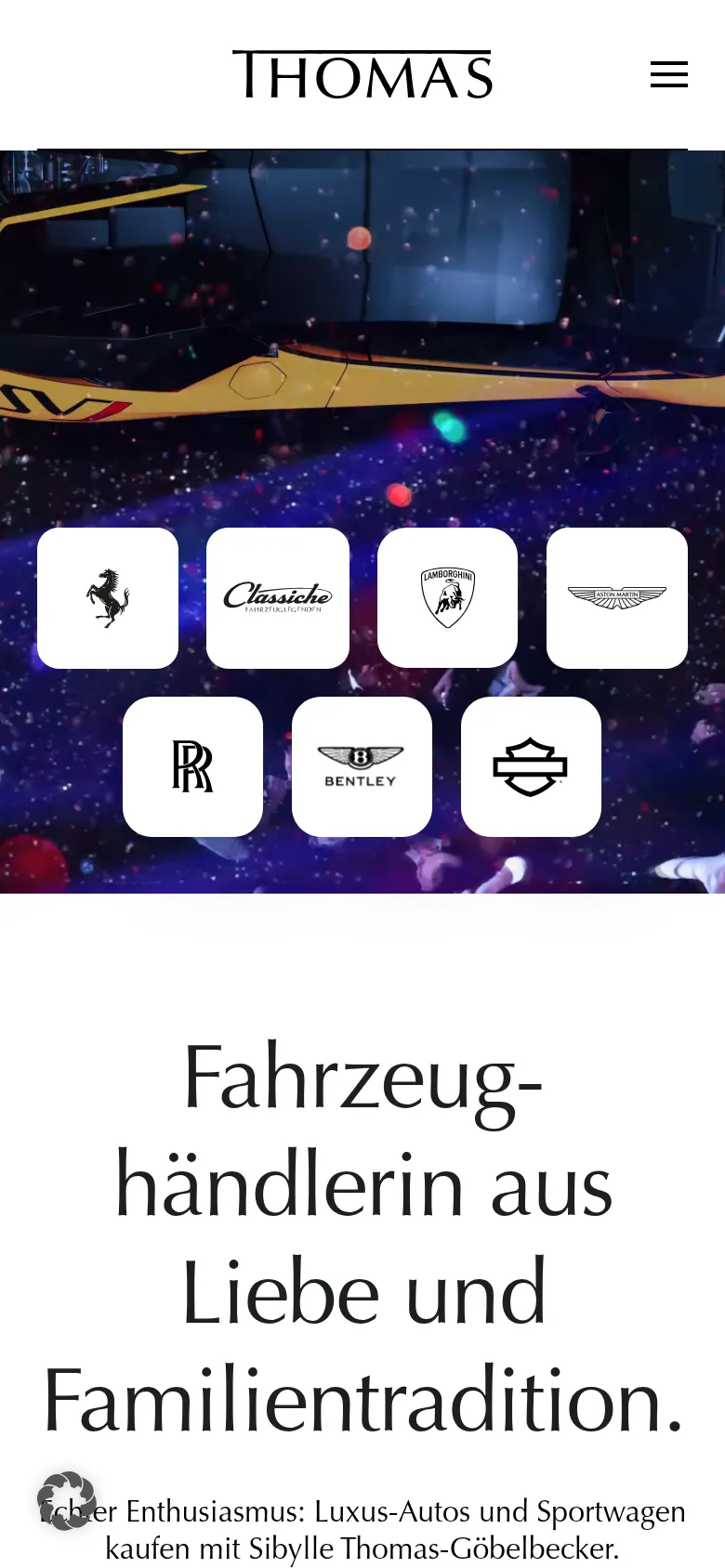Open the Classiche Fahrzeuglegenden tile
The width and height of the screenshot is (725, 1568).
tap(278, 598)
